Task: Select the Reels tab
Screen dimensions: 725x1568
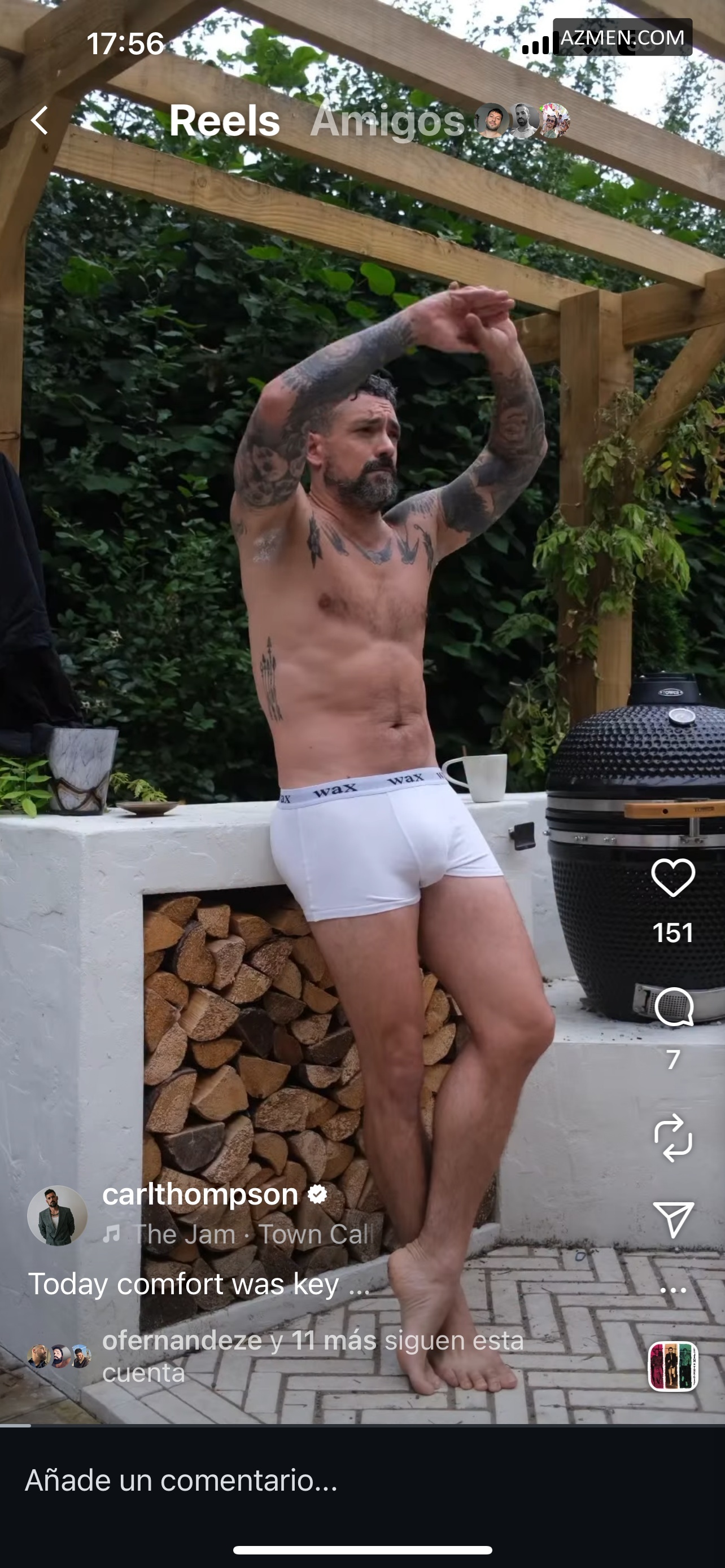Action: (225, 120)
